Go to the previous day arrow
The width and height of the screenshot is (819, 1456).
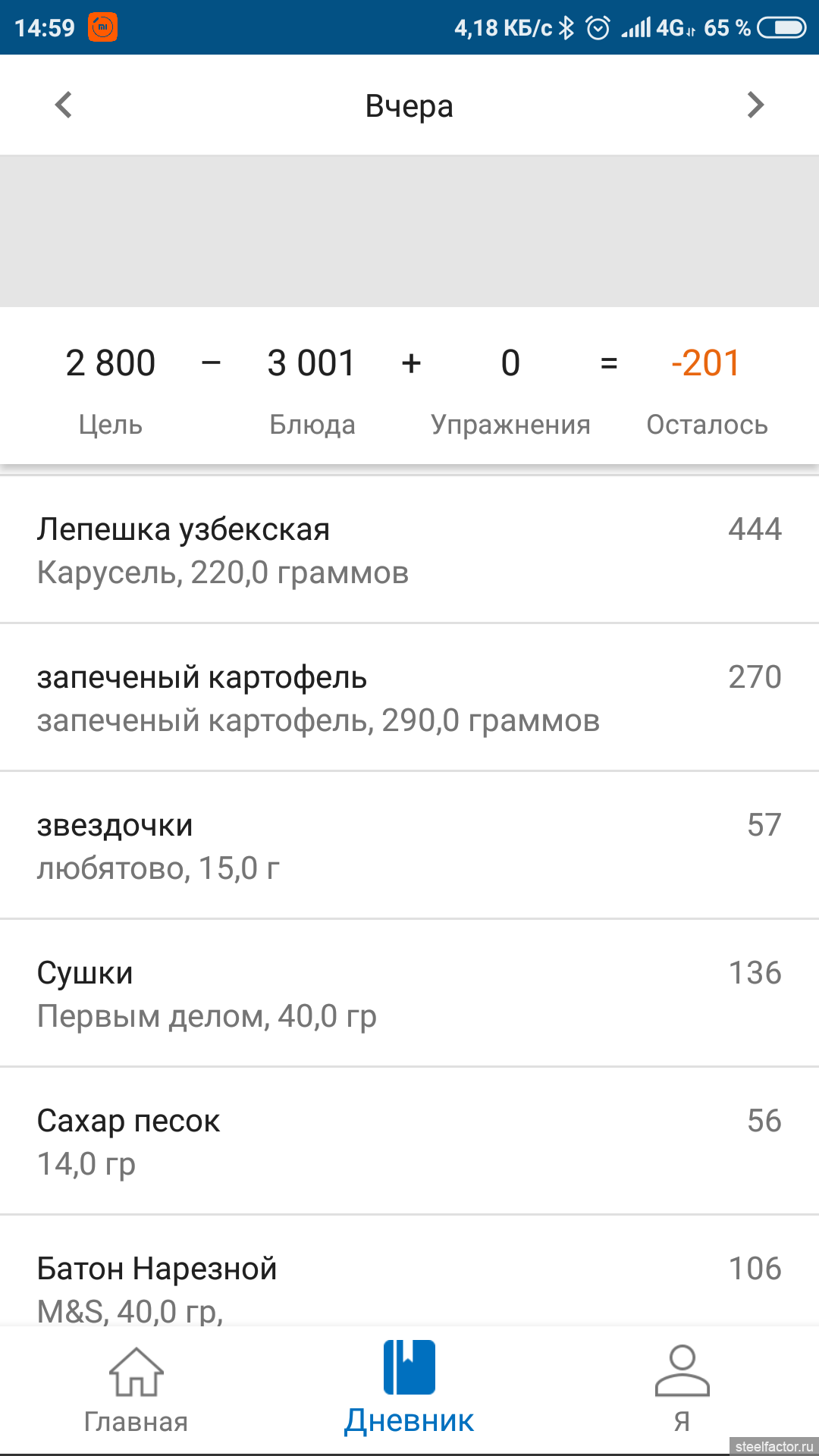(64, 105)
